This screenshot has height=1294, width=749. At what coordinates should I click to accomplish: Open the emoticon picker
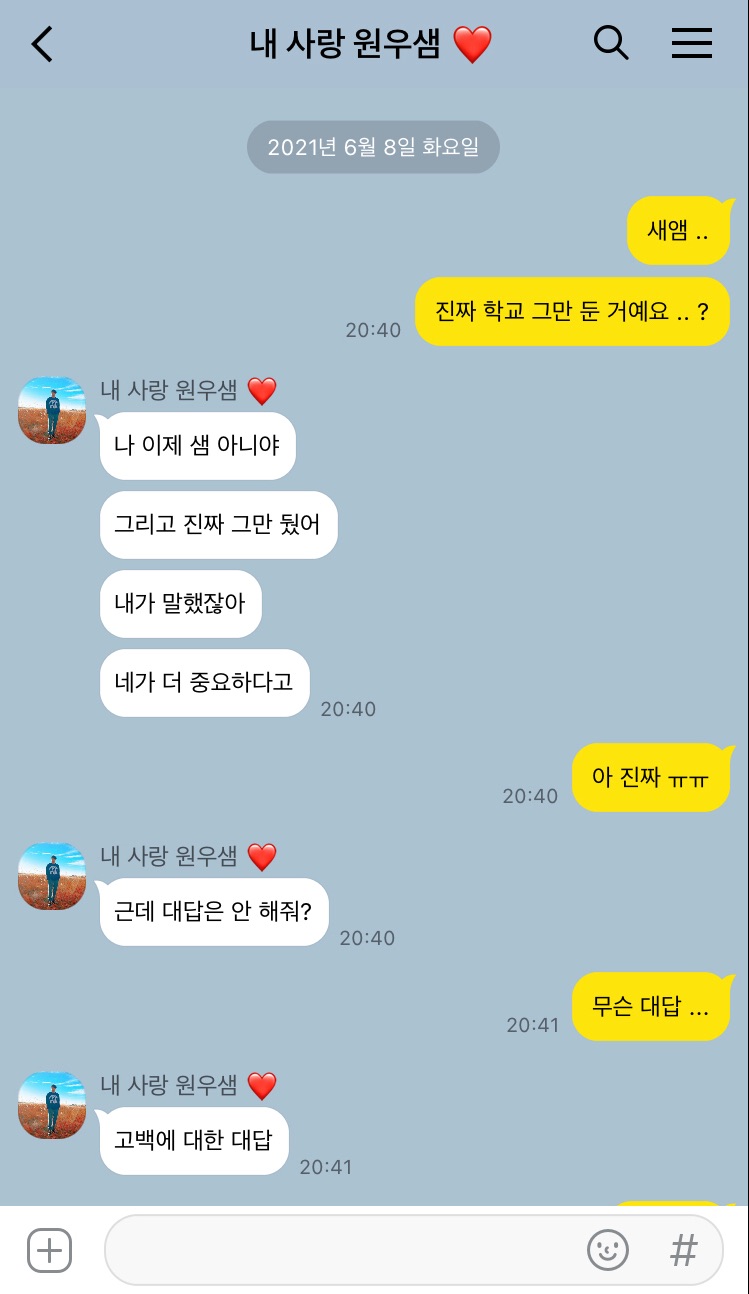(x=607, y=1250)
